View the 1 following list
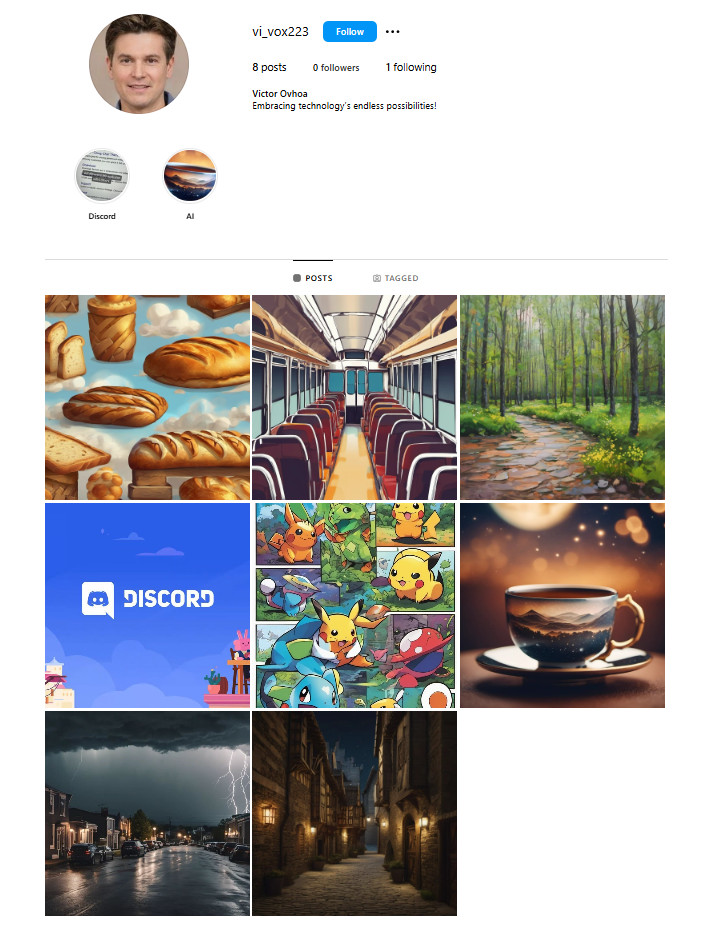711x945 pixels. coord(411,68)
